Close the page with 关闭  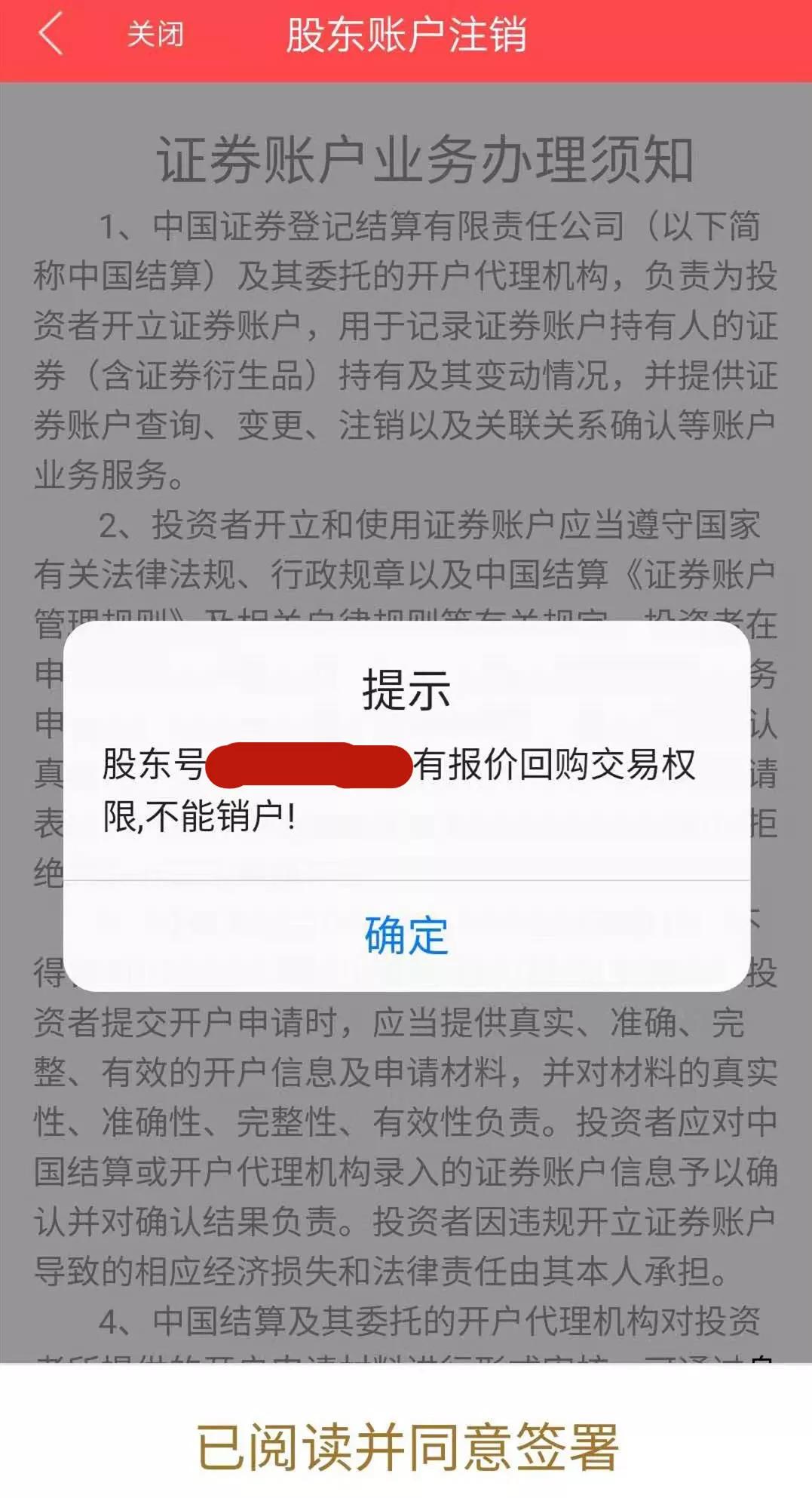(x=155, y=35)
